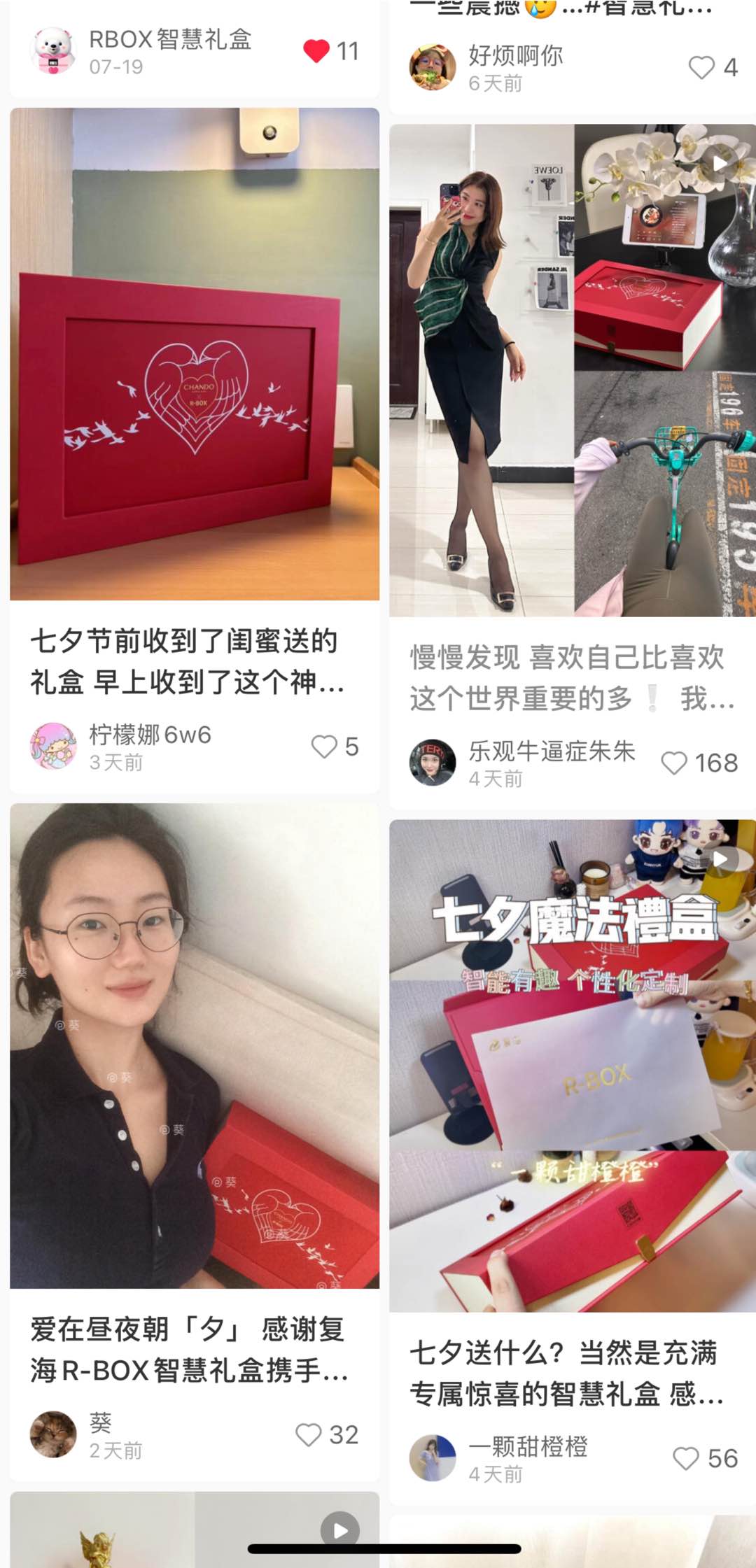The image size is (756, 1568).
Task: Like the post by 柠檬娜6w6
Action: point(324,747)
